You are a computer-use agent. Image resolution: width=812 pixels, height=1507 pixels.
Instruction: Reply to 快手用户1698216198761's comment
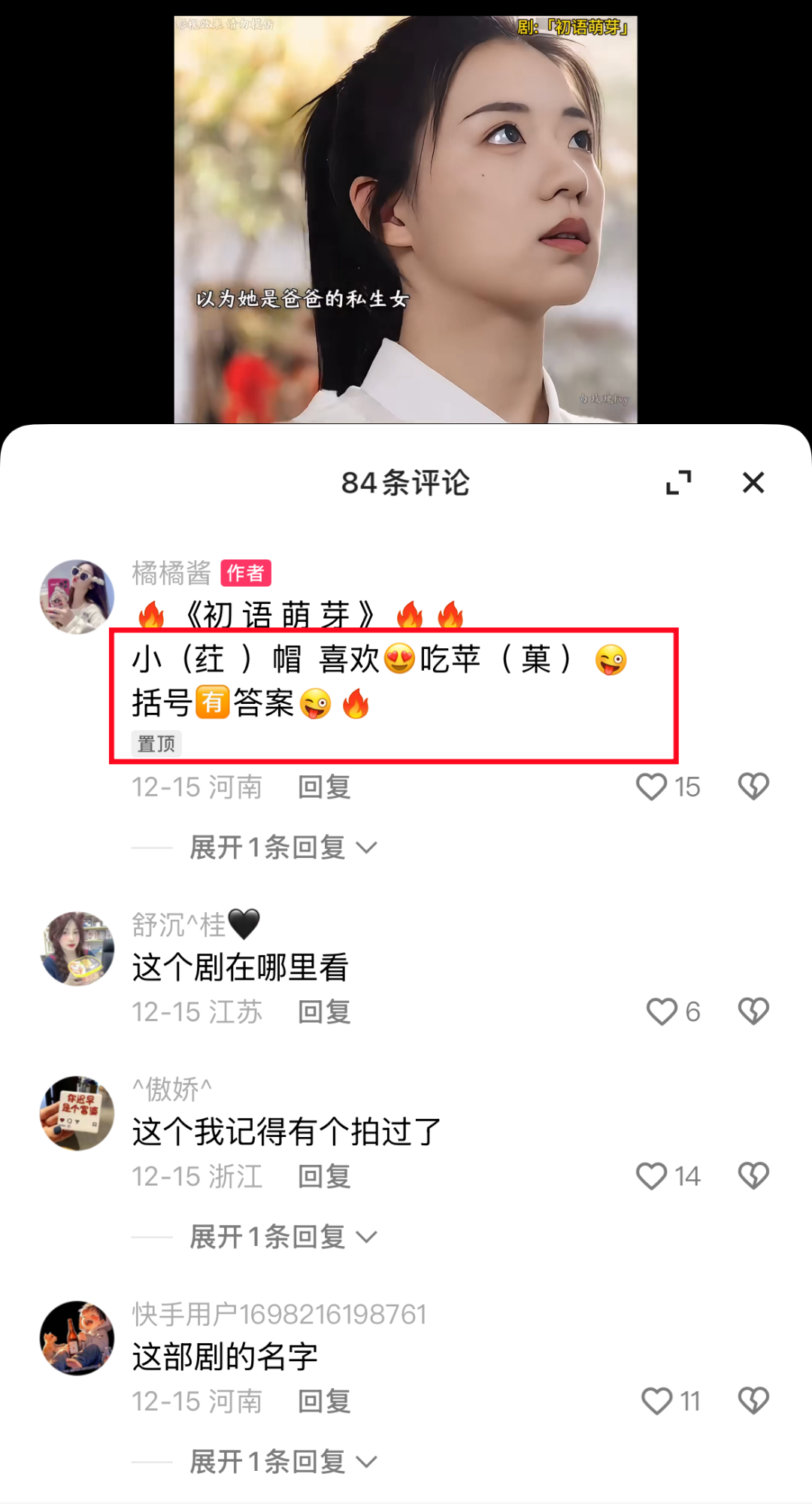click(324, 1402)
